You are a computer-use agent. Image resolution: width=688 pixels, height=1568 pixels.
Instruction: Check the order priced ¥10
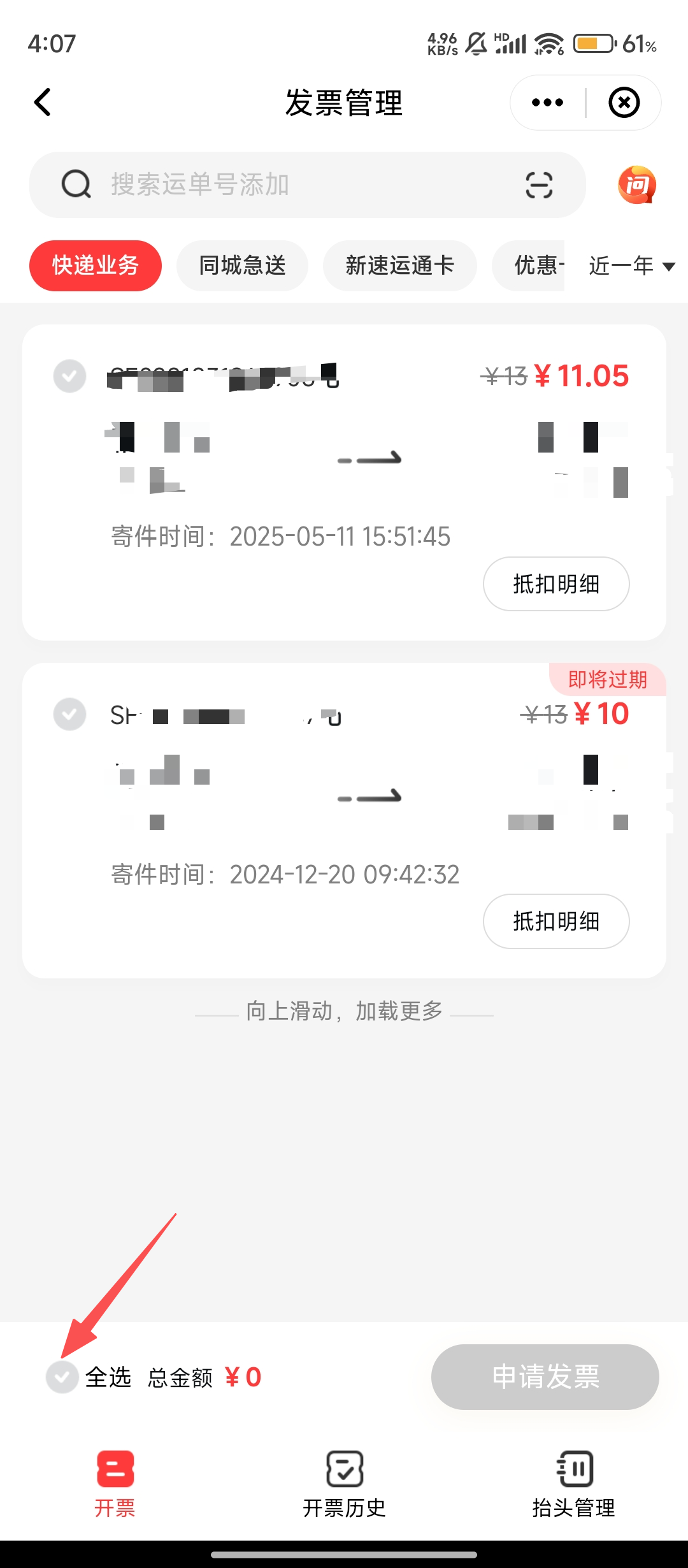[x=69, y=714]
